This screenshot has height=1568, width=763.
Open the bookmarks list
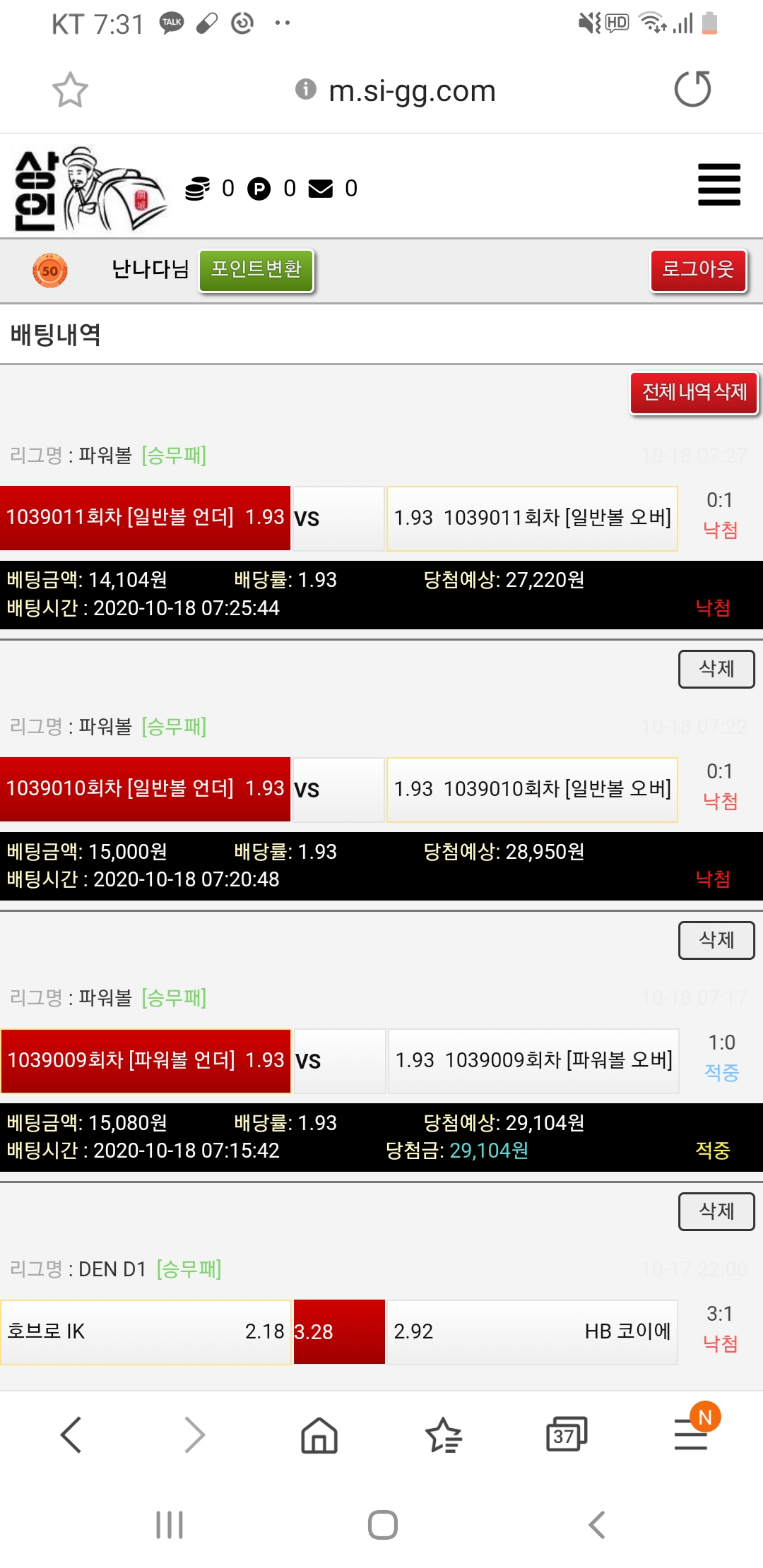click(x=443, y=1435)
